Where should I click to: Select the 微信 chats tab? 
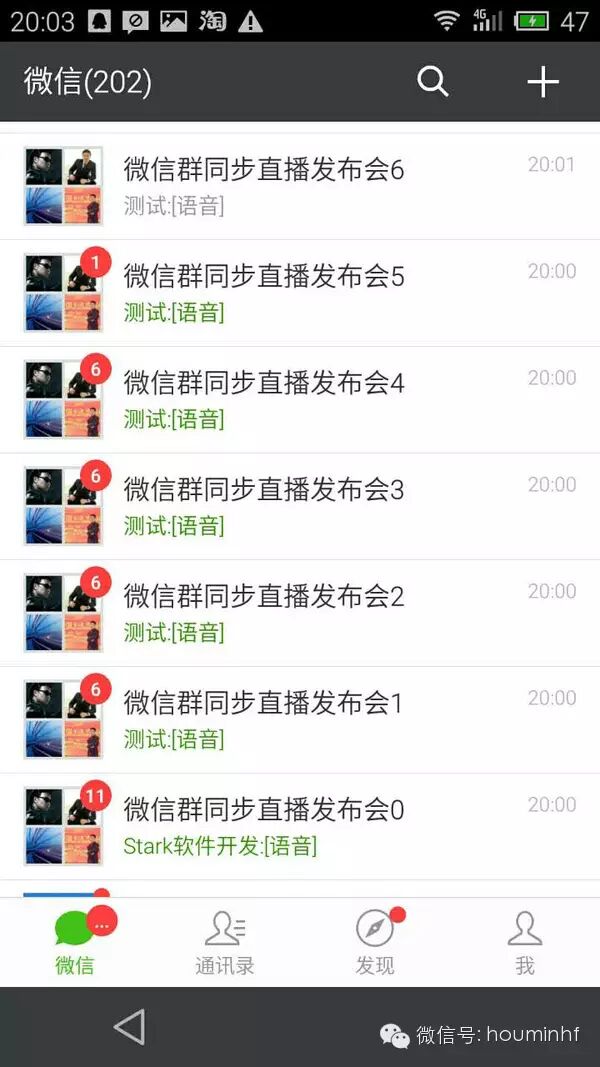(x=75, y=942)
